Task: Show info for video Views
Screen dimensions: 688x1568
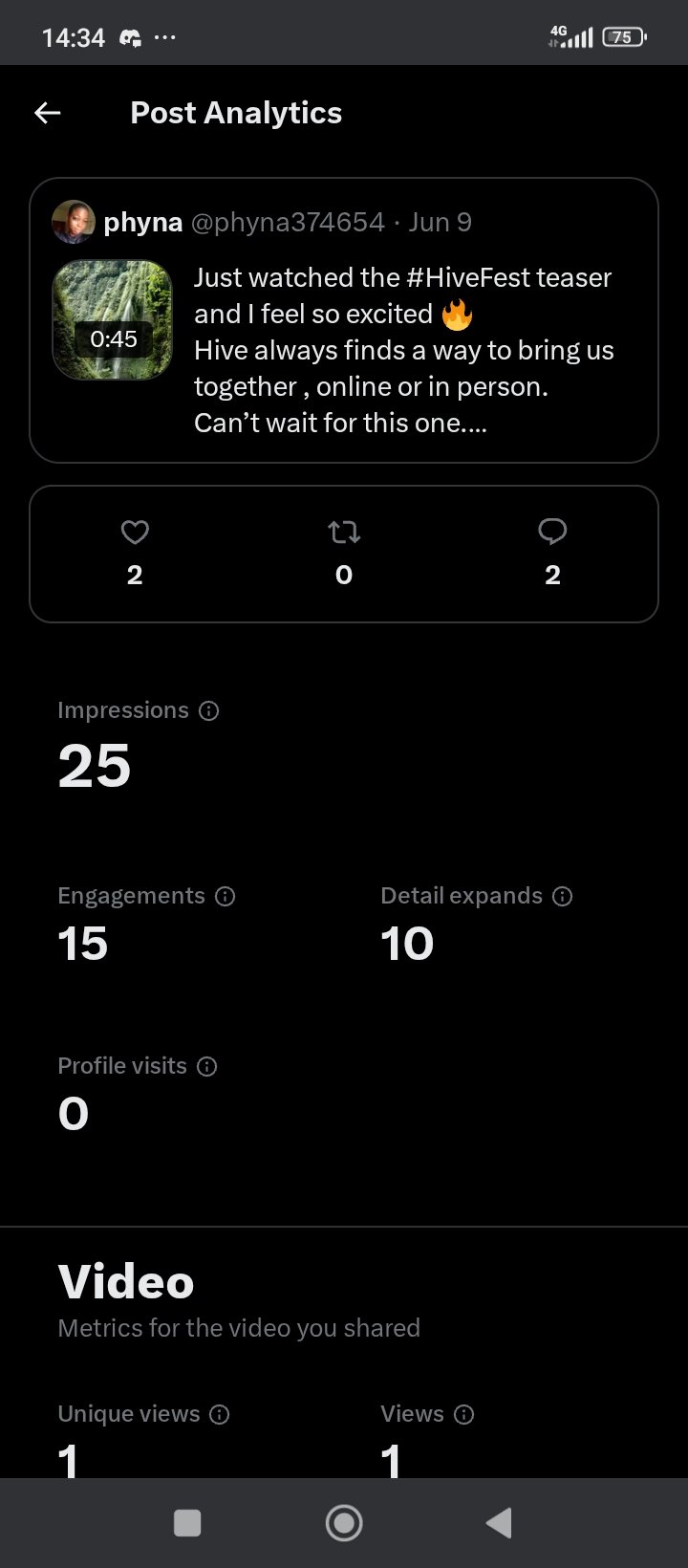Action: coord(464,1414)
